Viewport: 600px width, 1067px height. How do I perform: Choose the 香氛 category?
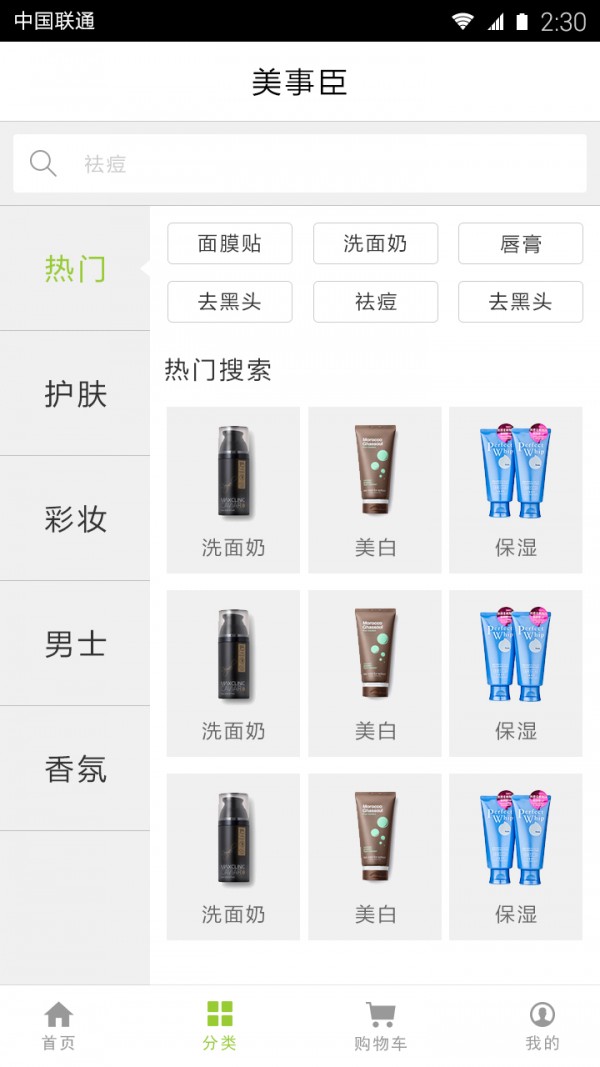[x=75, y=768]
